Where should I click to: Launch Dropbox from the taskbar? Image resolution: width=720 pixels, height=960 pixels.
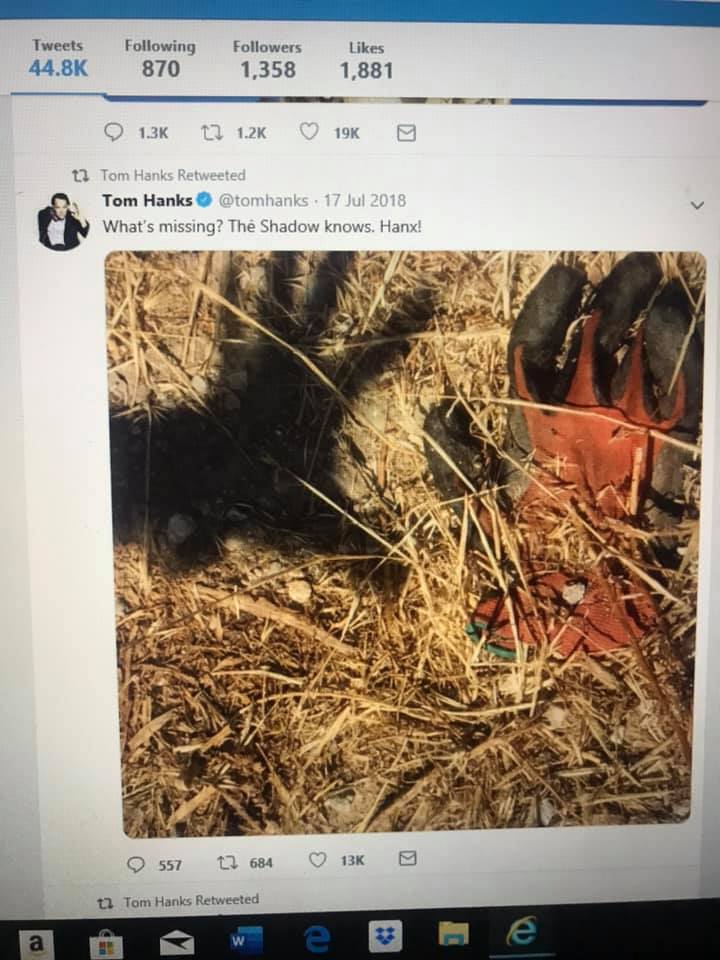[384, 937]
